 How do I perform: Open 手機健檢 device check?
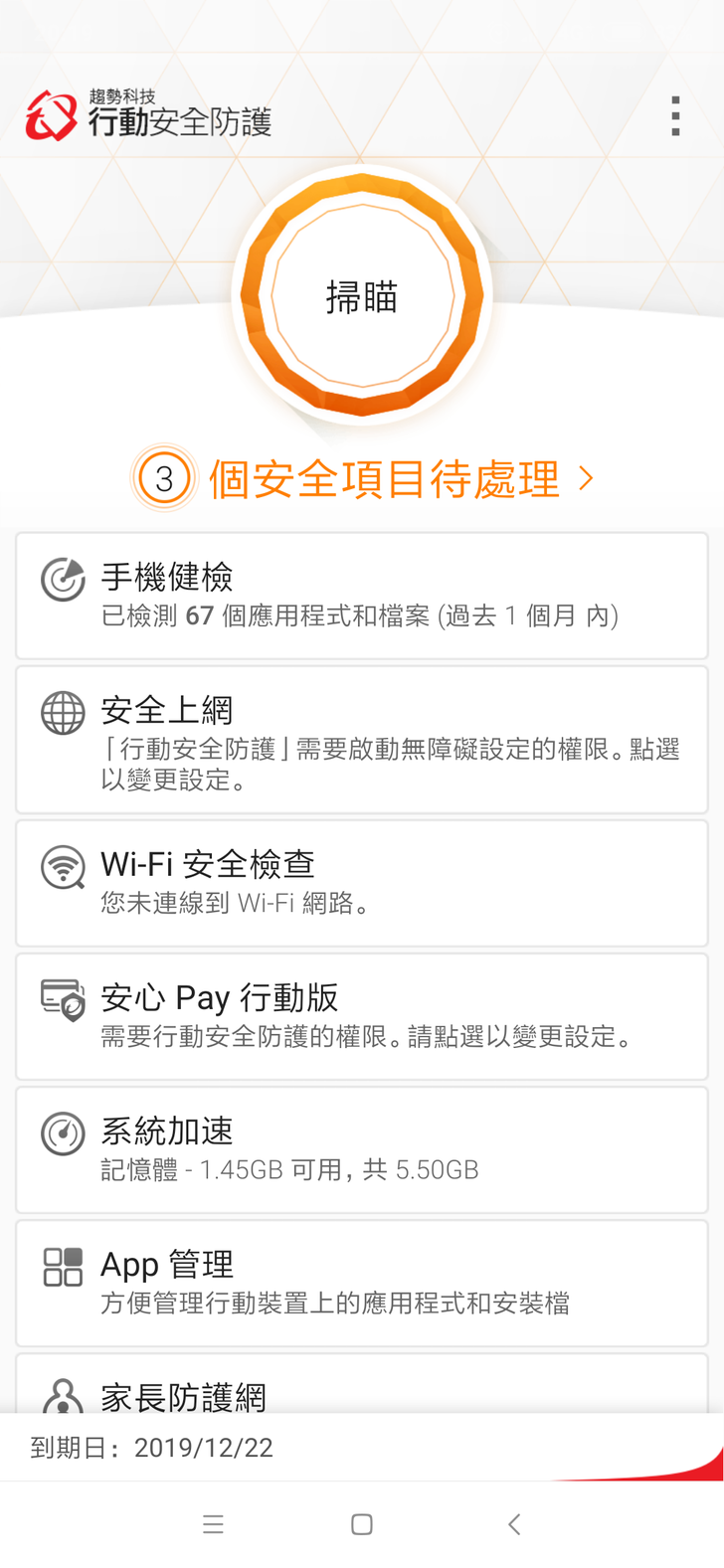[362, 596]
